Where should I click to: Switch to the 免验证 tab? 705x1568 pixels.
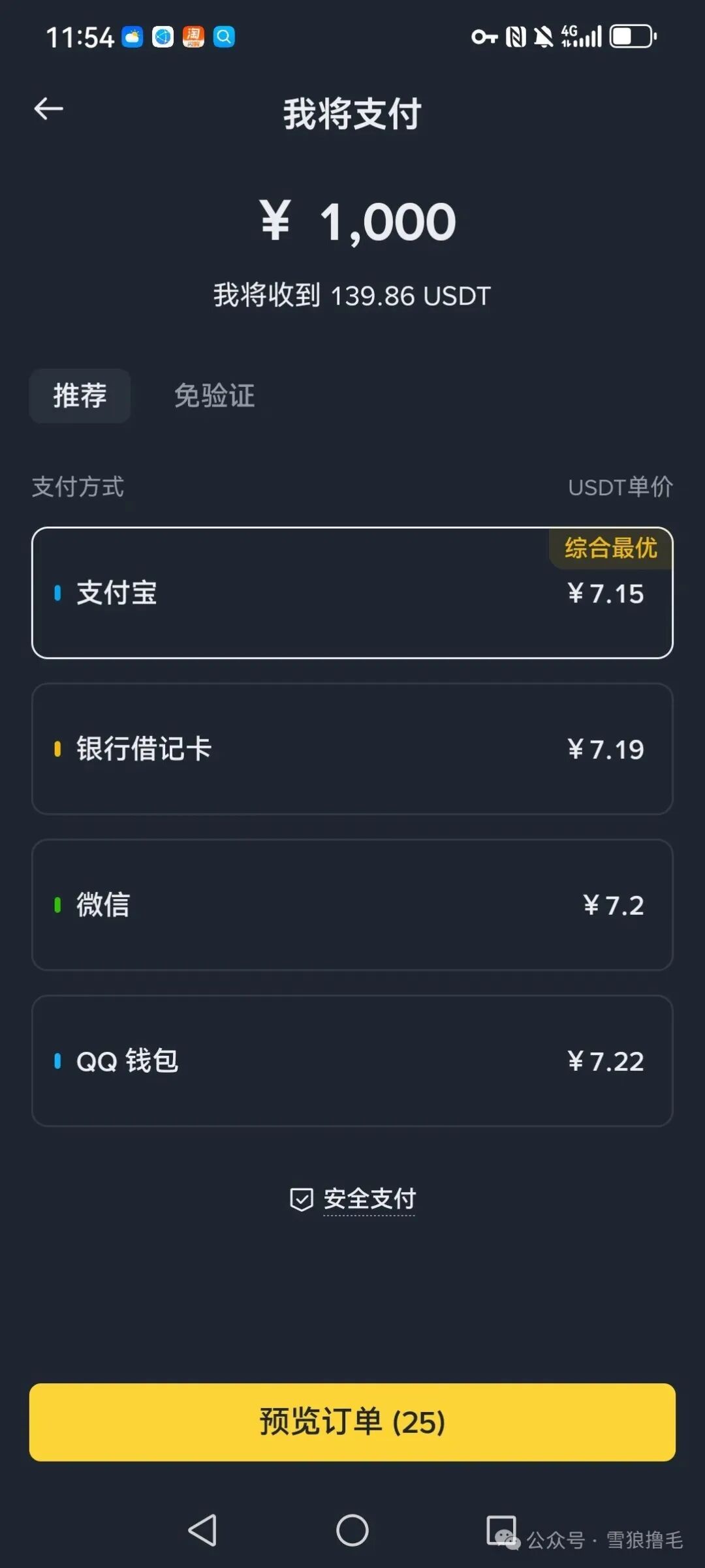point(214,396)
